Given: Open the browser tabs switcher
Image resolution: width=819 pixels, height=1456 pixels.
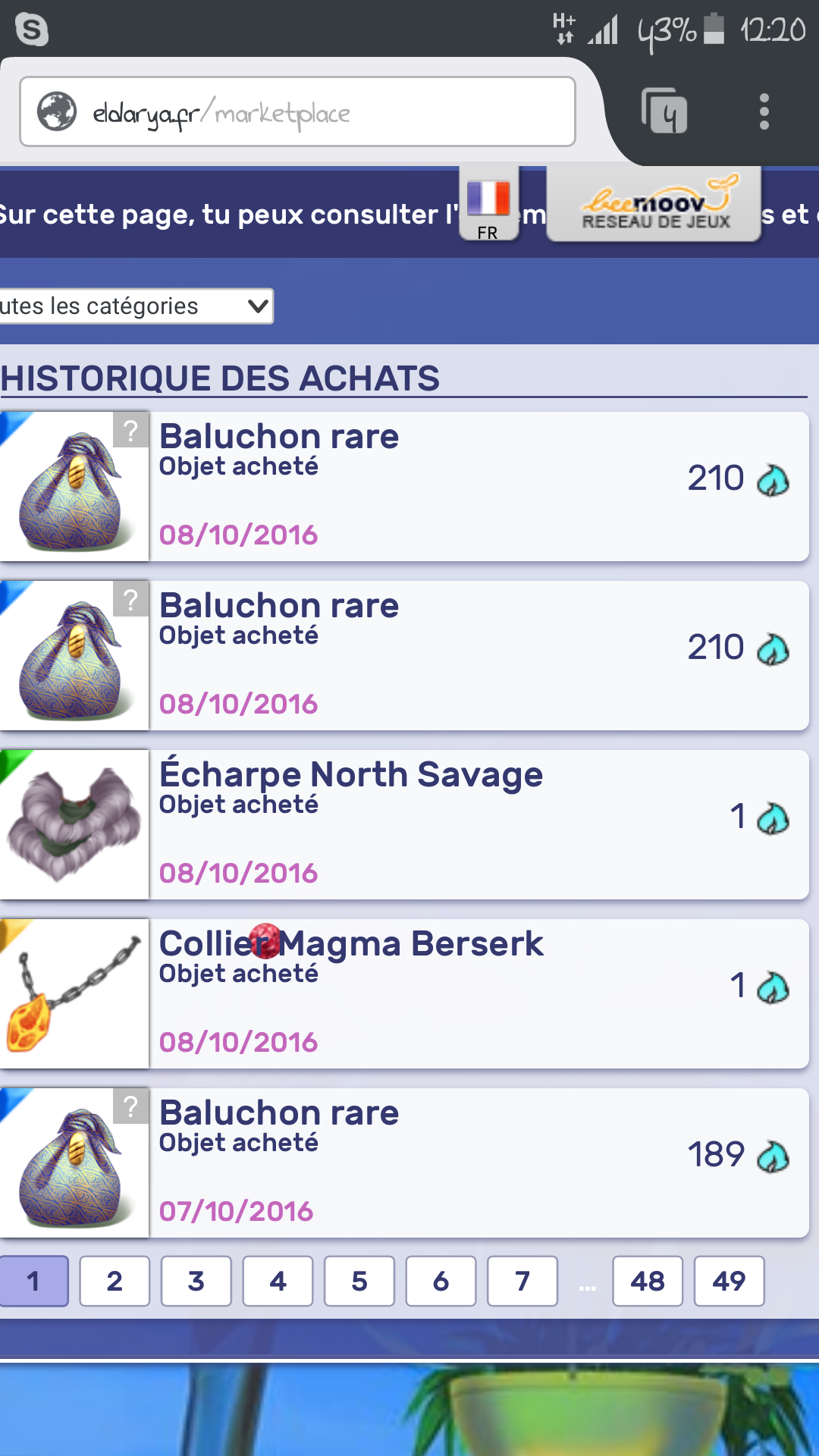Looking at the screenshot, I should pos(664,112).
